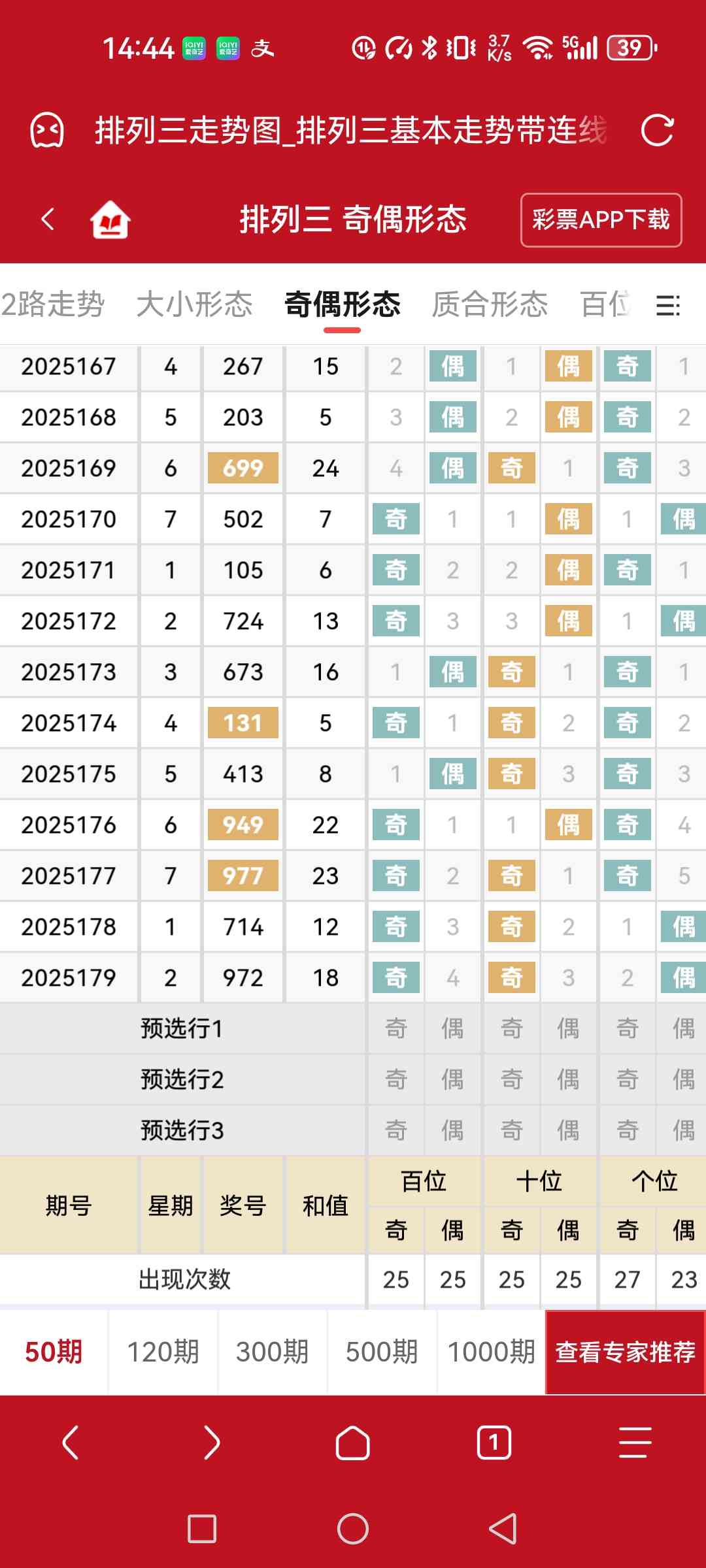Show the last 1000期 of data

pos(491,1352)
